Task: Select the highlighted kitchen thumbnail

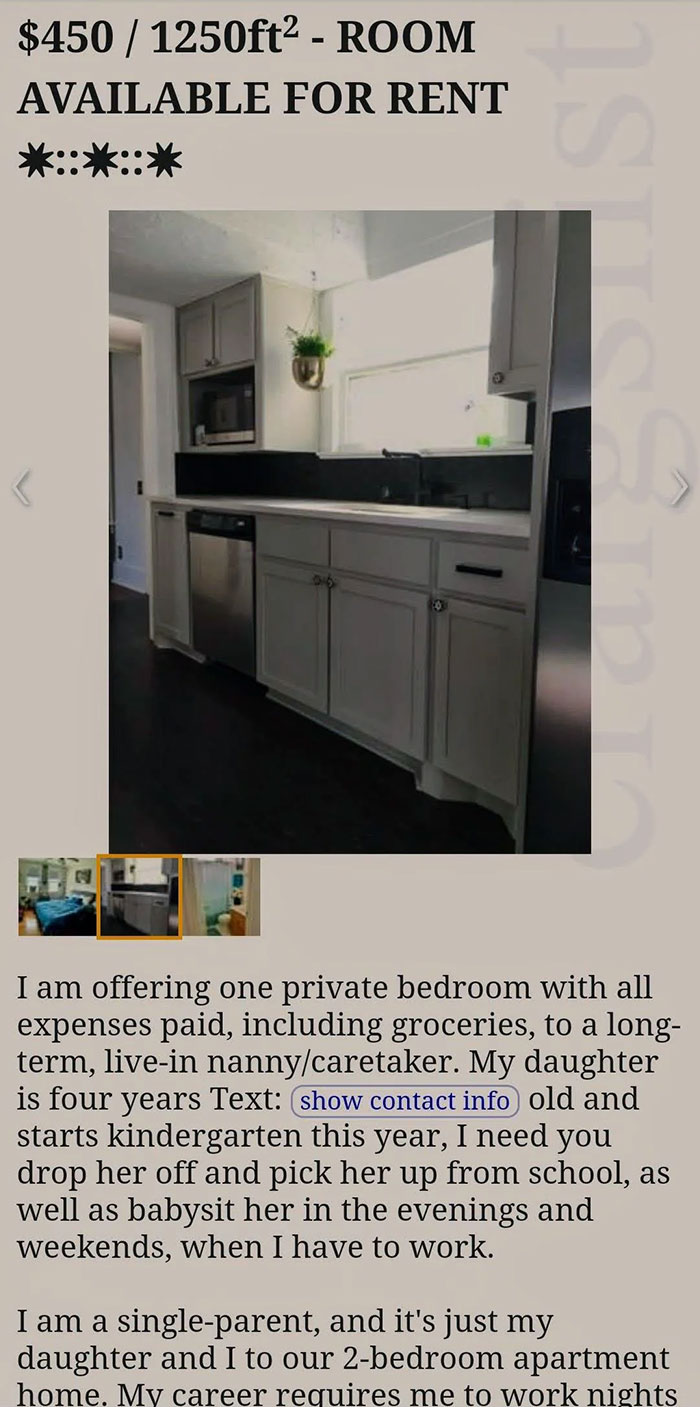Action: [x=139, y=896]
